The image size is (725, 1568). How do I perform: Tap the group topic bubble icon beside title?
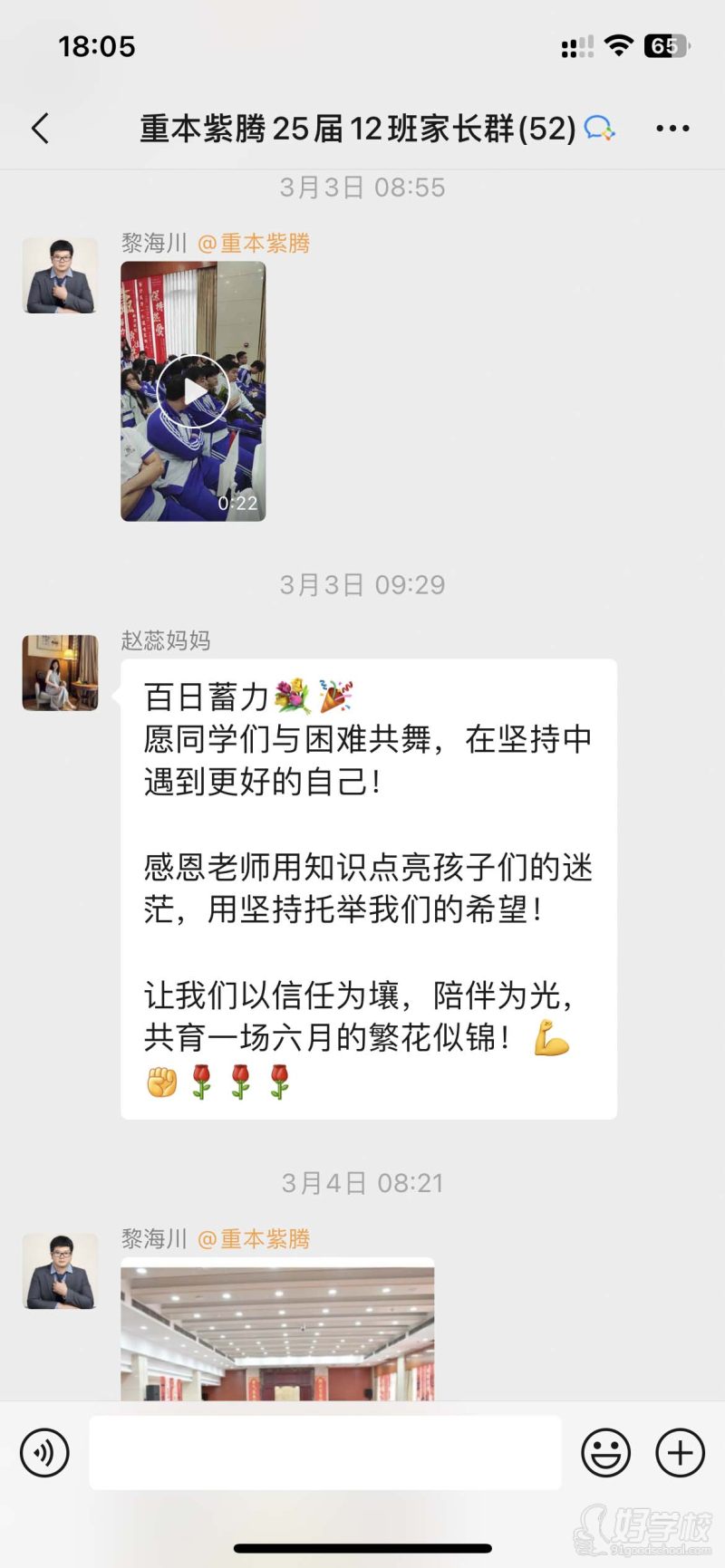(x=602, y=129)
